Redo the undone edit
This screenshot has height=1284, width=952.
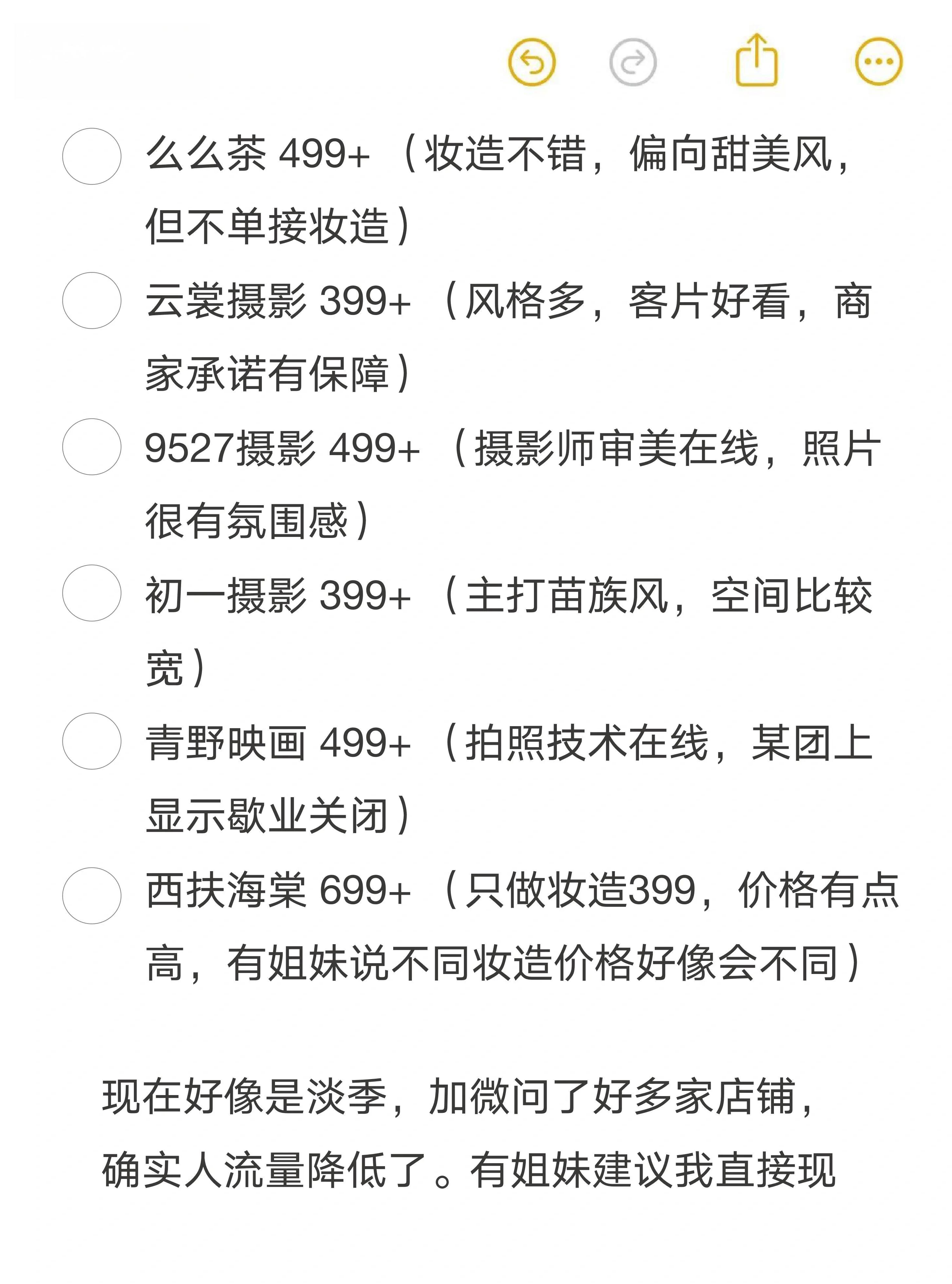(x=633, y=62)
